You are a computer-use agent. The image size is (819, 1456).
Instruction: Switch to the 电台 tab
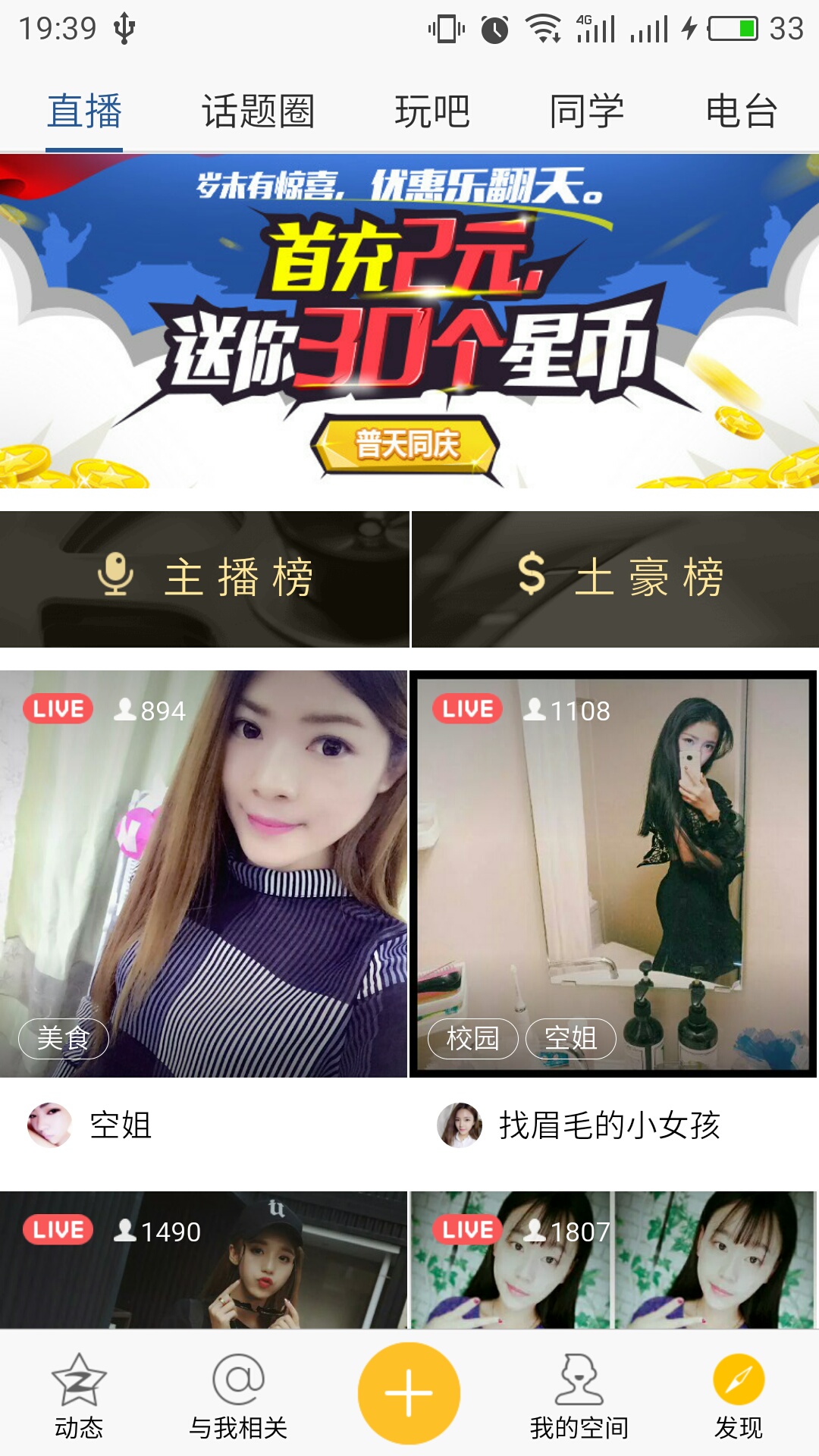(742, 108)
